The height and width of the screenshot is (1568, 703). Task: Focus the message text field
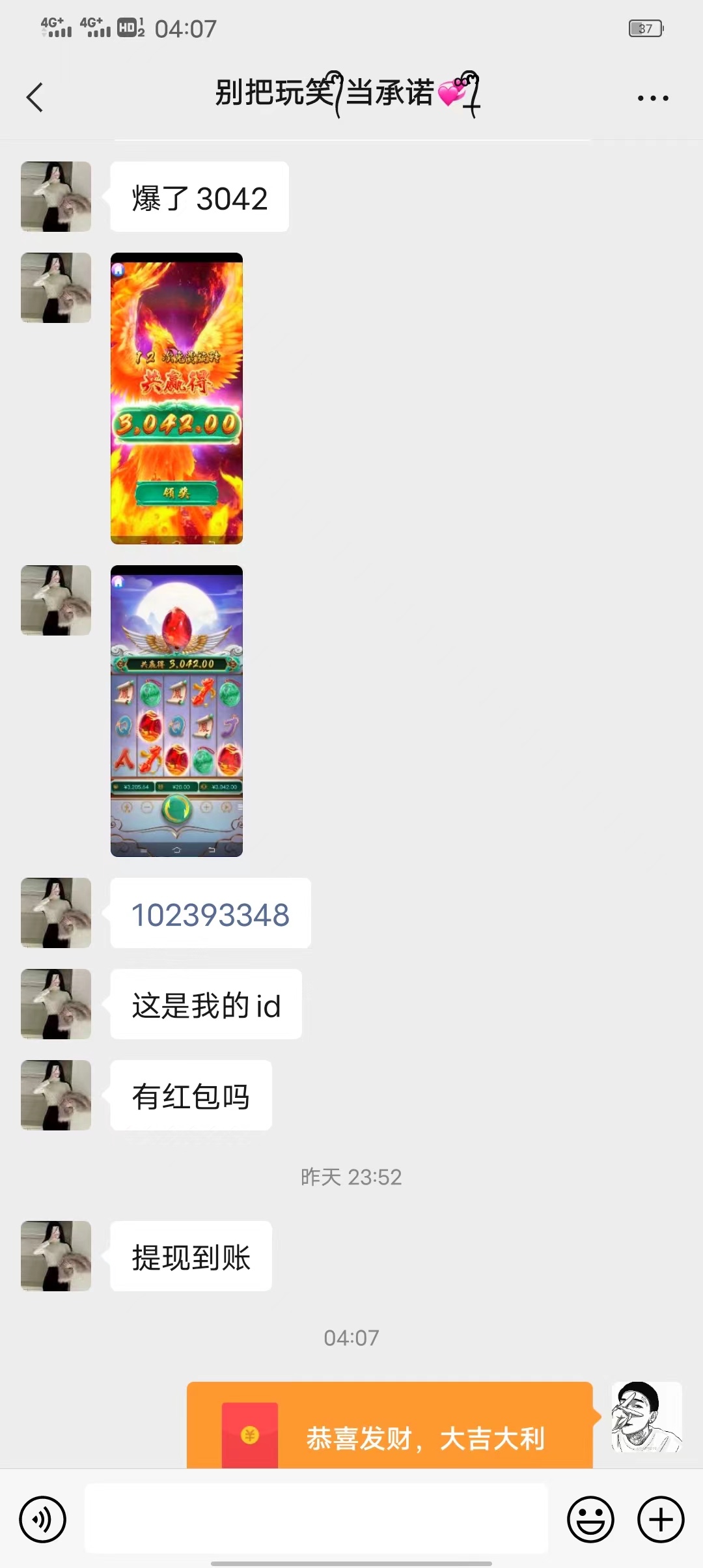[316, 1519]
